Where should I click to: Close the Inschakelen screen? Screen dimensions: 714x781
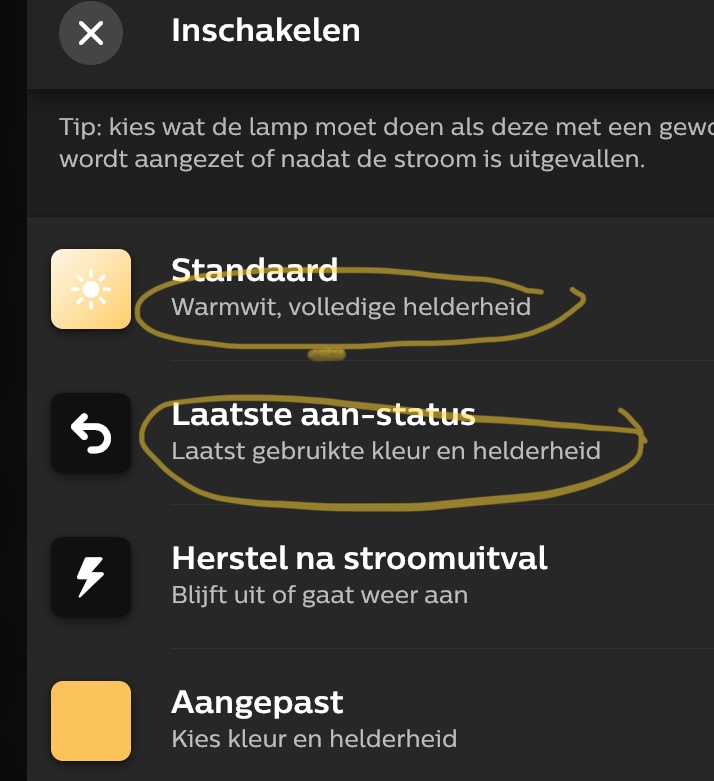[91, 33]
